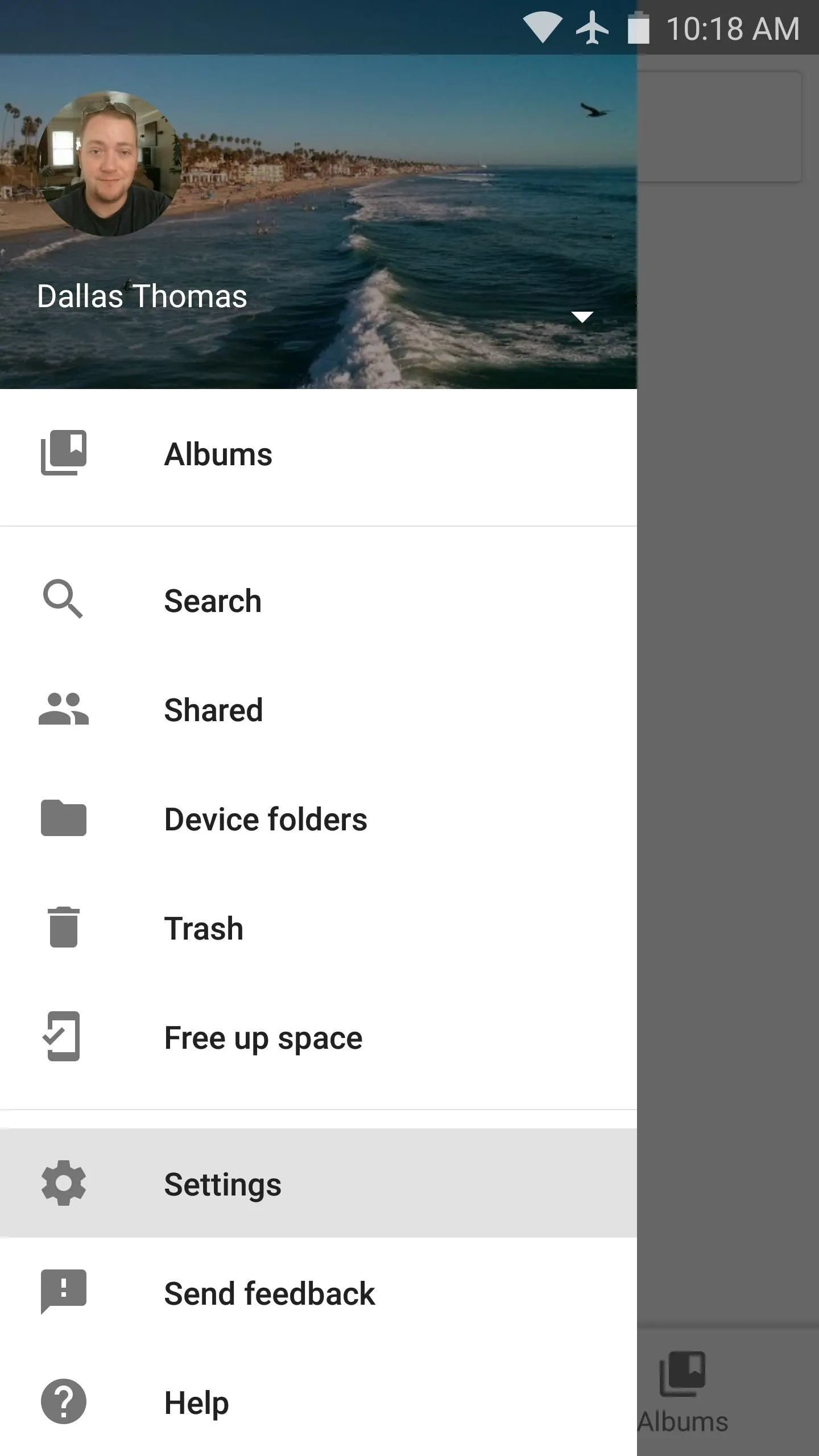Select Free up space
Viewport: 819px width, 1456px height.
pyautogui.click(x=318, y=1037)
